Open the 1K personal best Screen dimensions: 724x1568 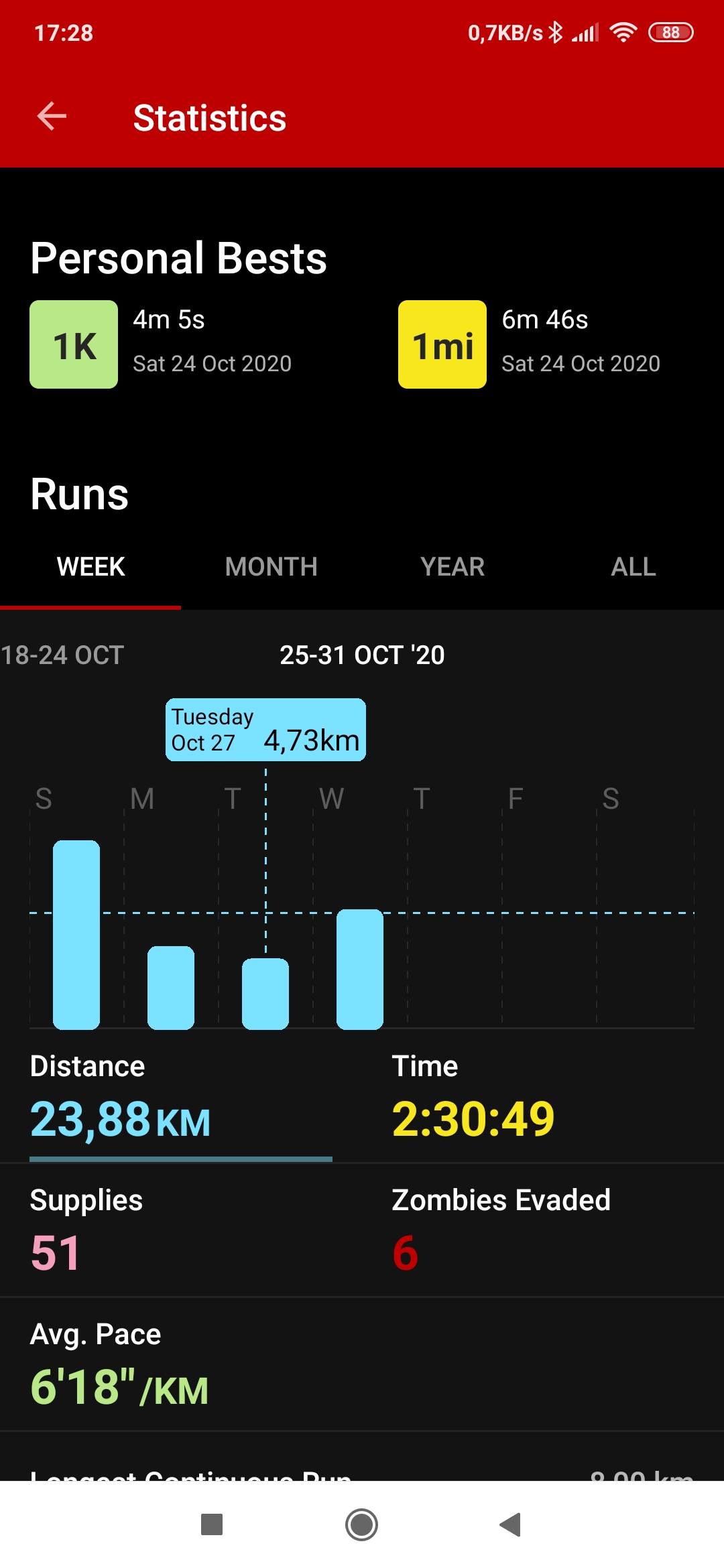[161, 344]
